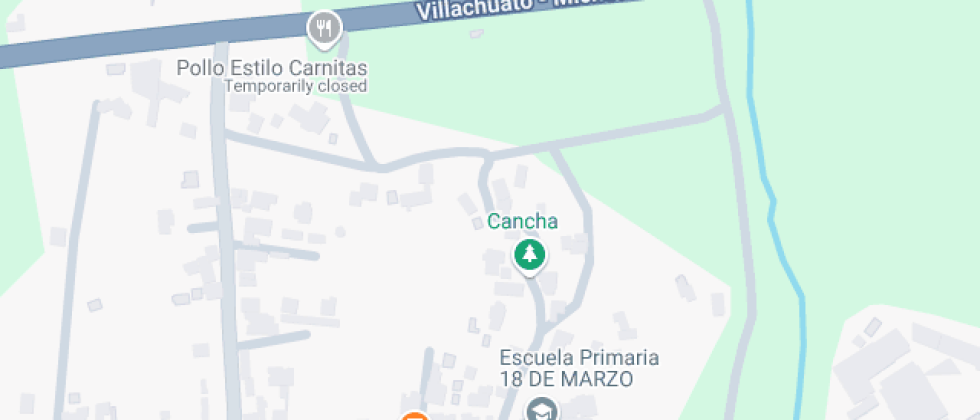Open the Pollo Estilo Carnitas restaurant marker
The width and height of the screenshot is (980, 420).
pos(323,28)
